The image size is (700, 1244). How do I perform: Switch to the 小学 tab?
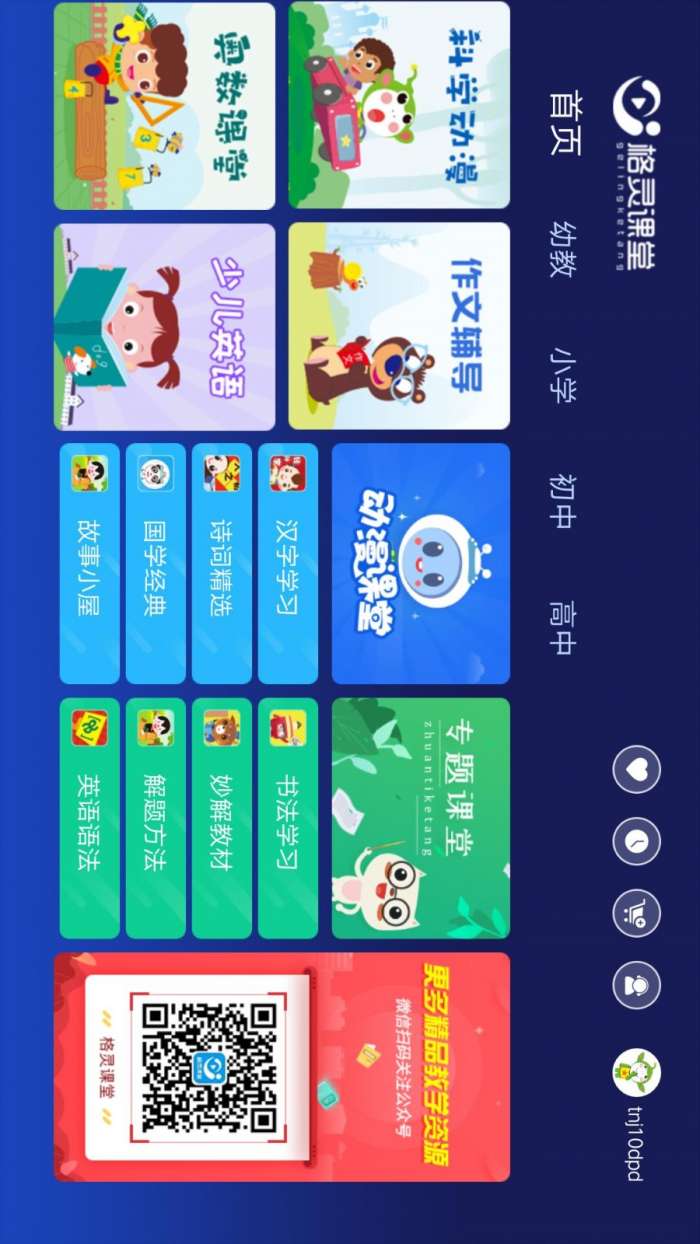pyautogui.click(x=564, y=375)
